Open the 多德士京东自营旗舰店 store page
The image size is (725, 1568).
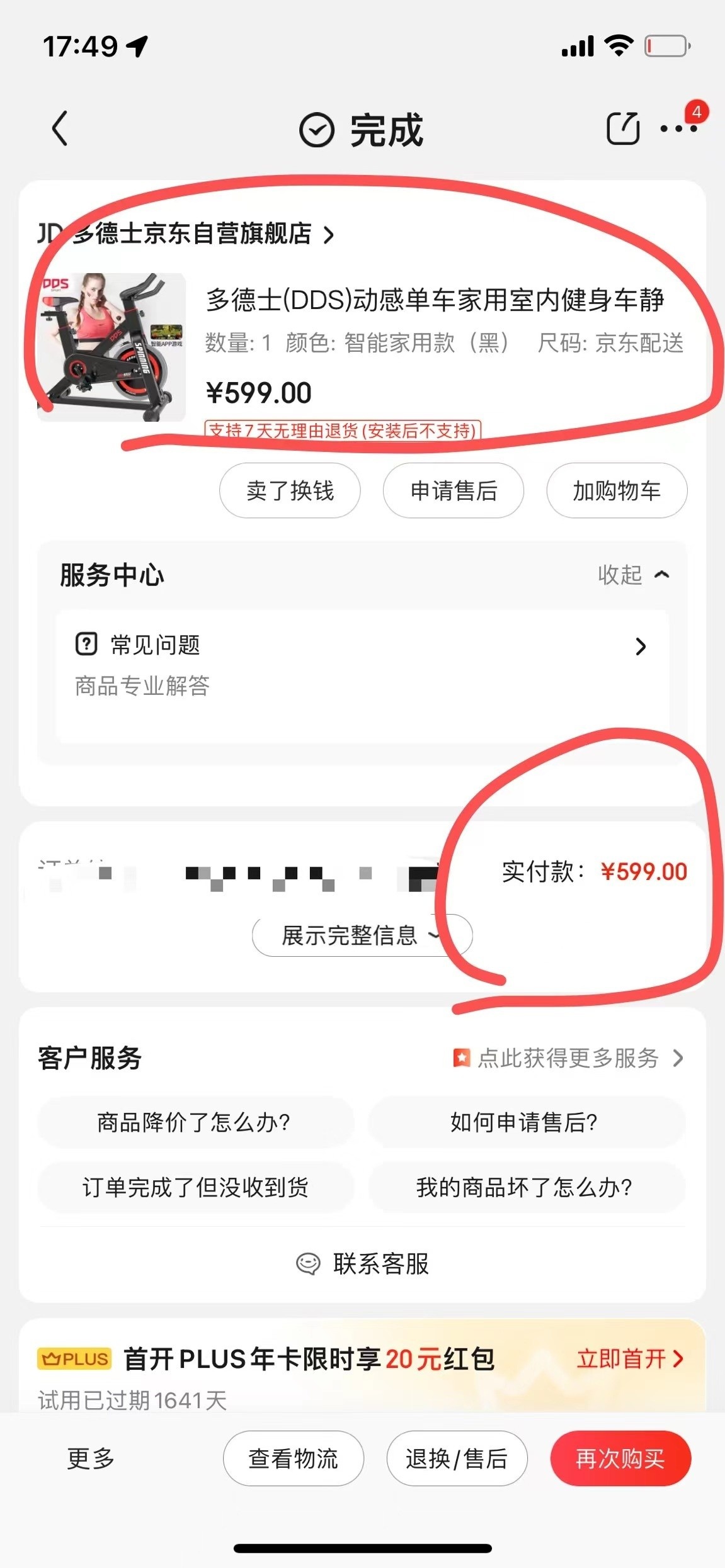[x=192, y=234]
